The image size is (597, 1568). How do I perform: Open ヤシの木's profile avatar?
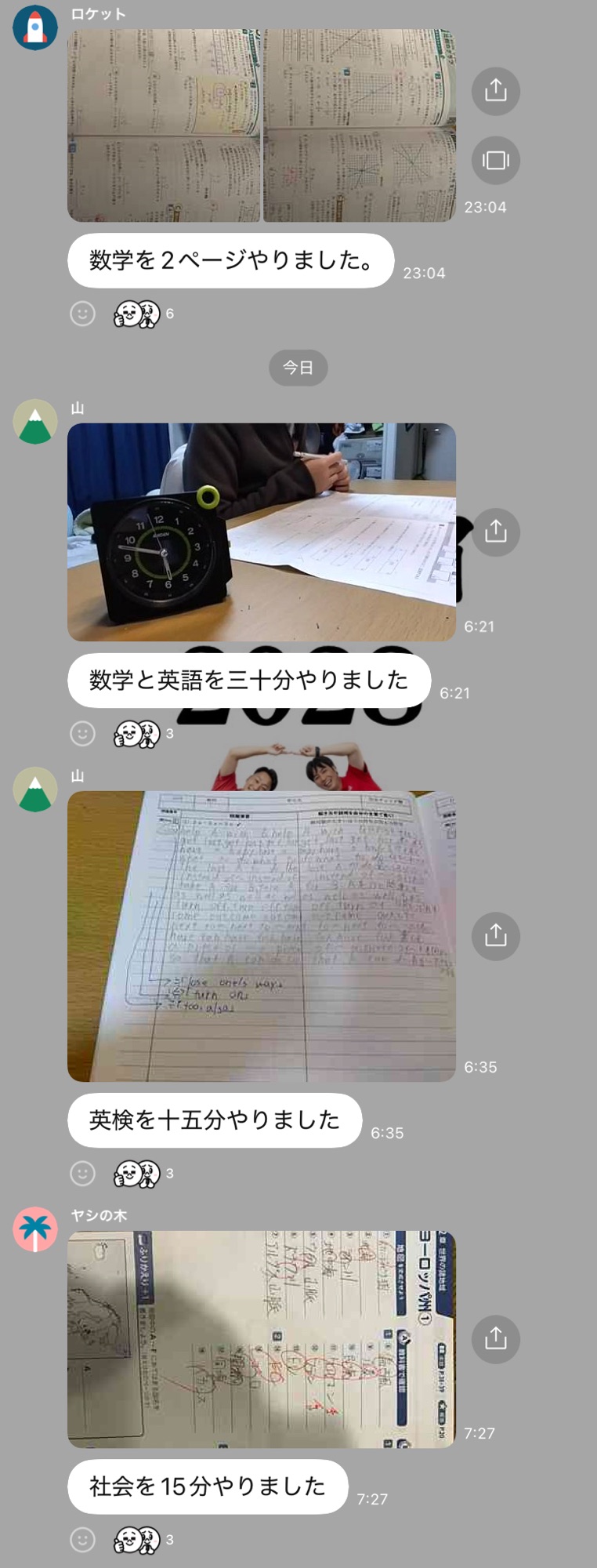35,1229
